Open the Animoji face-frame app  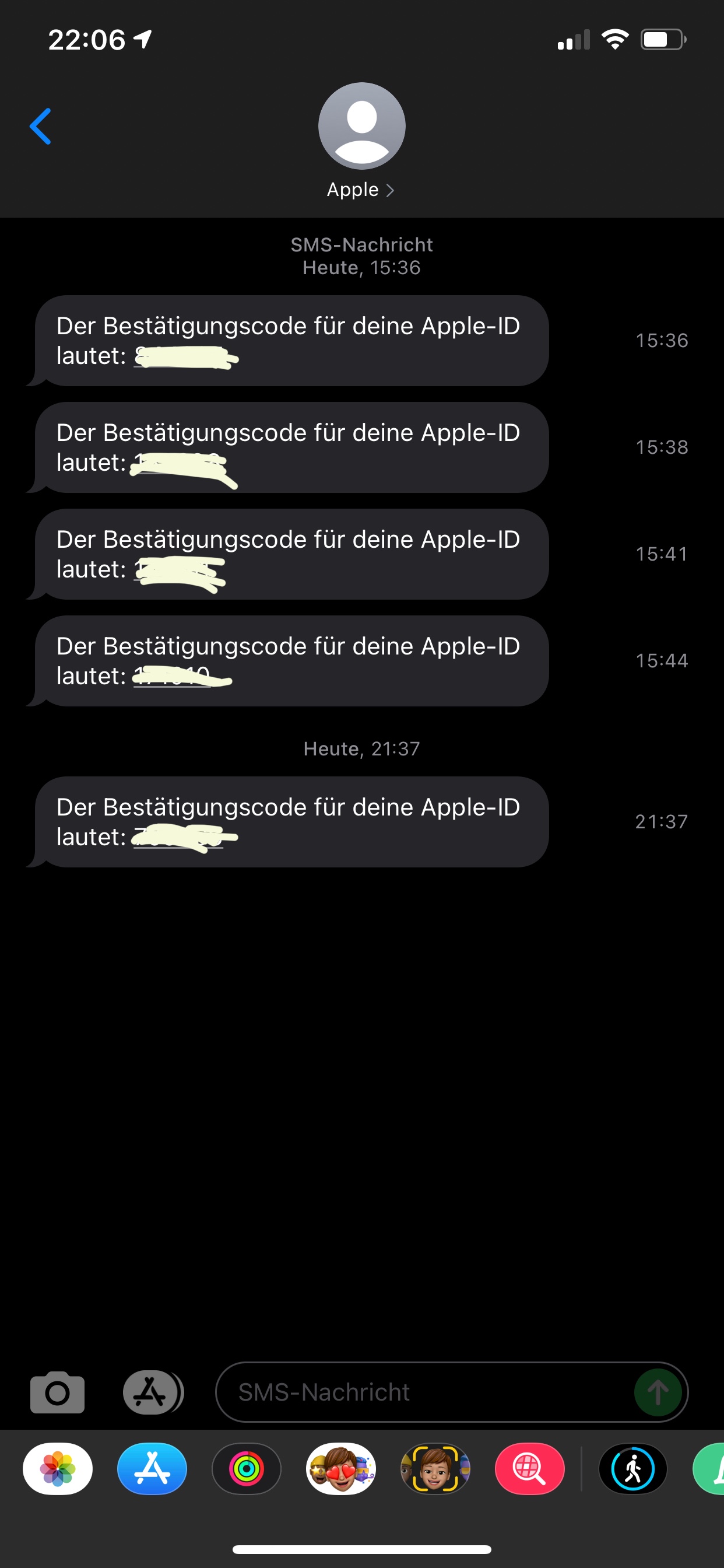435,1469
